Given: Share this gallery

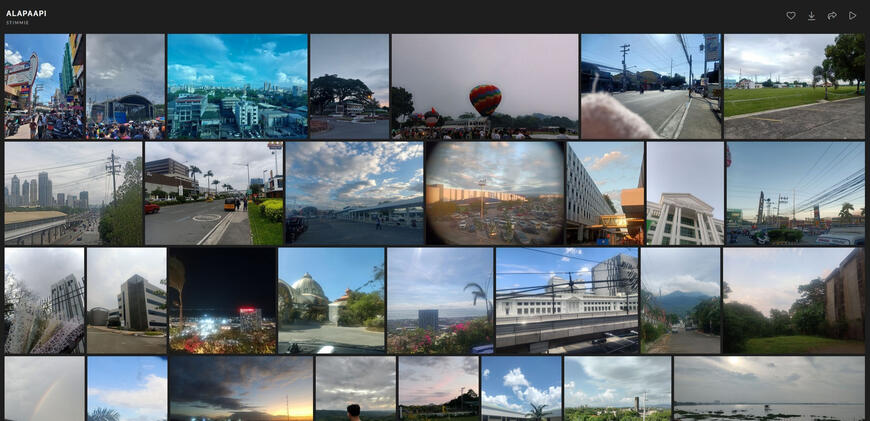Looking at the screenshot, I should 832,15.
